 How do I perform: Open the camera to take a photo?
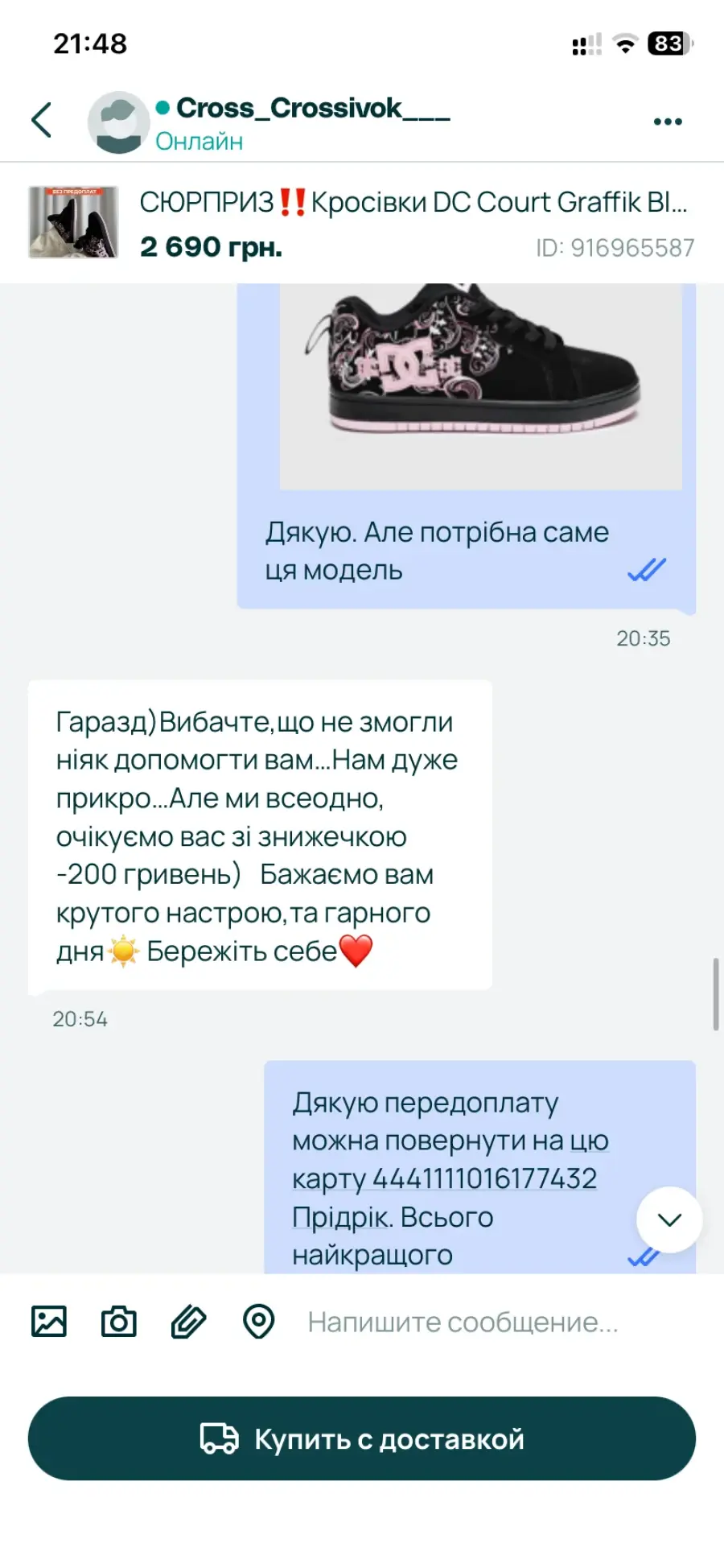pos(119,1322)
